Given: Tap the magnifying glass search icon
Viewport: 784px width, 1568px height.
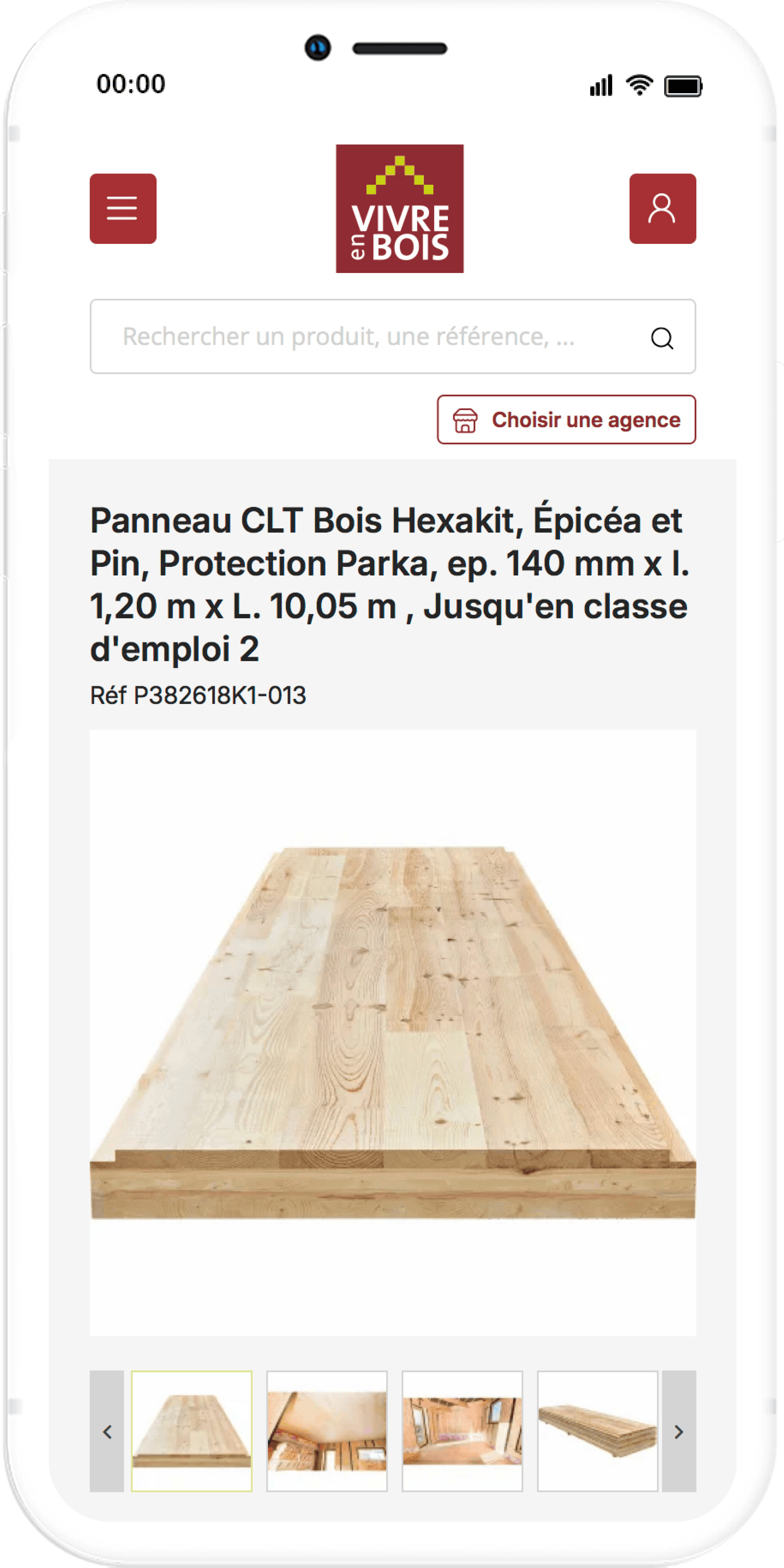Looking at the screenshot, I should [662, 338].
